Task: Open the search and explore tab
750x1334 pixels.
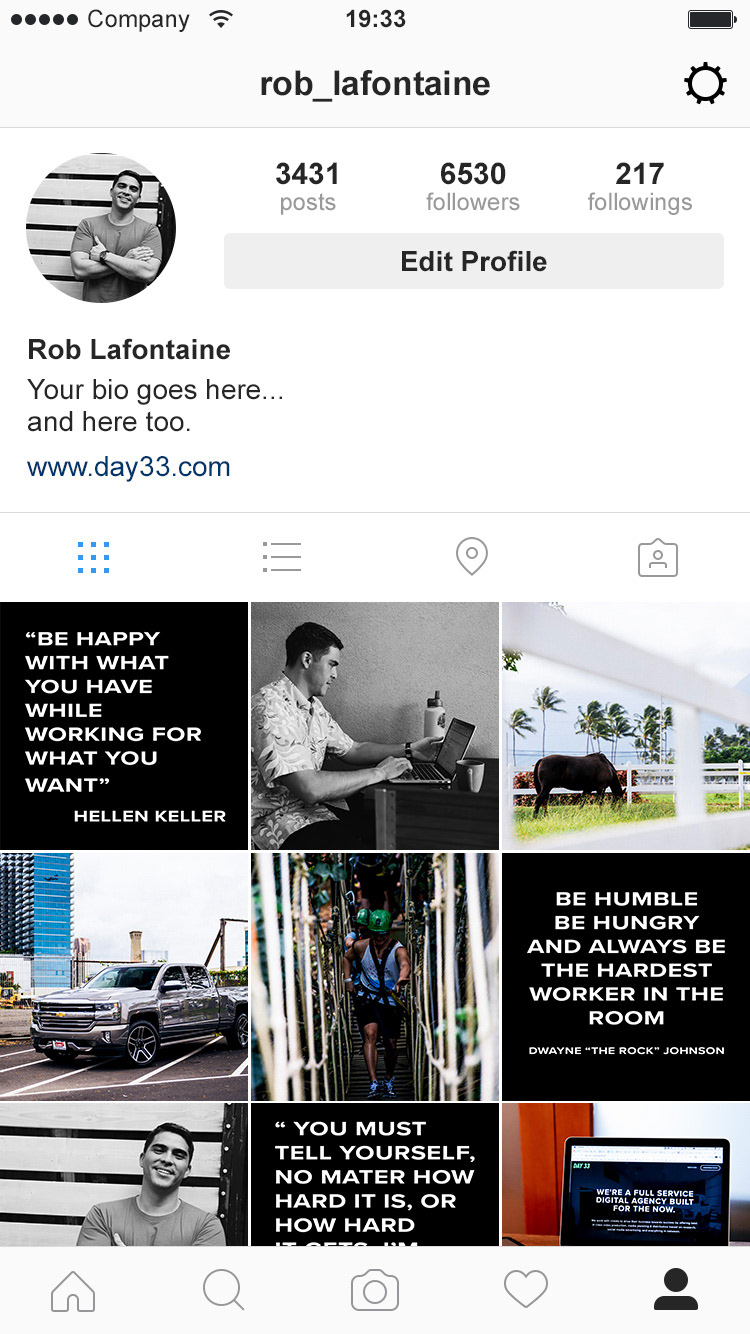Action: coord(223,1291)
